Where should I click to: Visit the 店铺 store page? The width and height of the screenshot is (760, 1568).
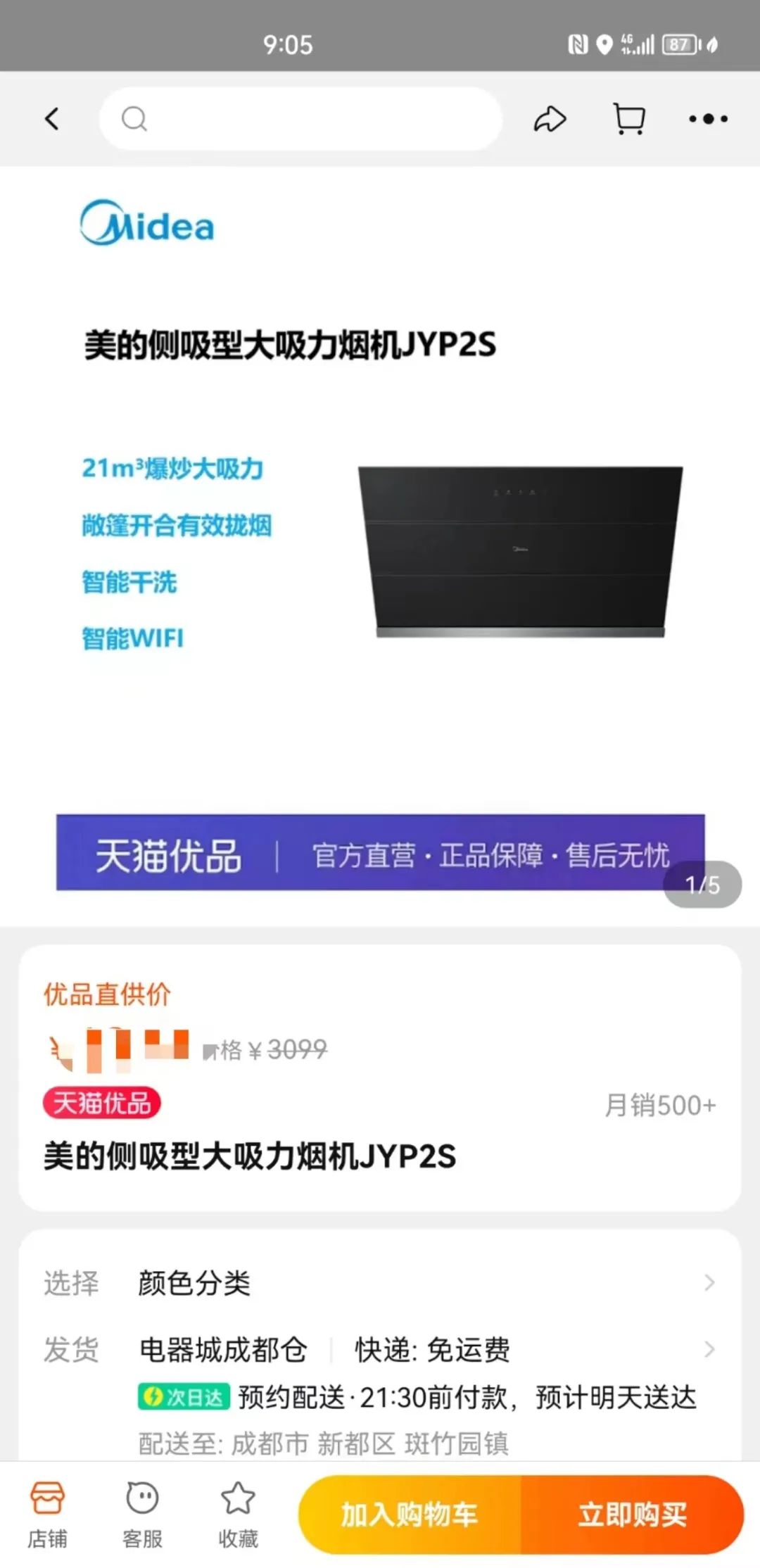47,1515
